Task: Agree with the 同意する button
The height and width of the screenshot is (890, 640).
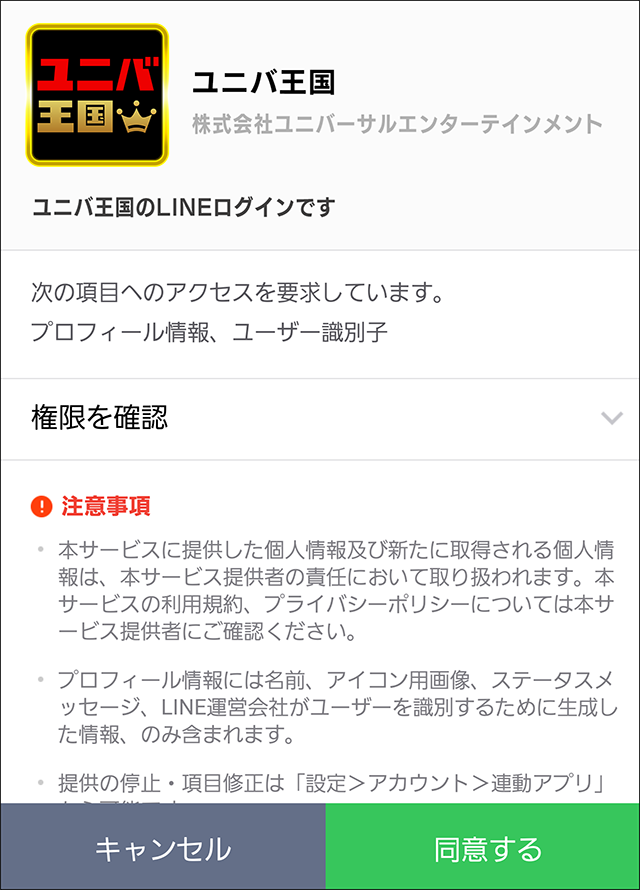Action: point(486,848)
